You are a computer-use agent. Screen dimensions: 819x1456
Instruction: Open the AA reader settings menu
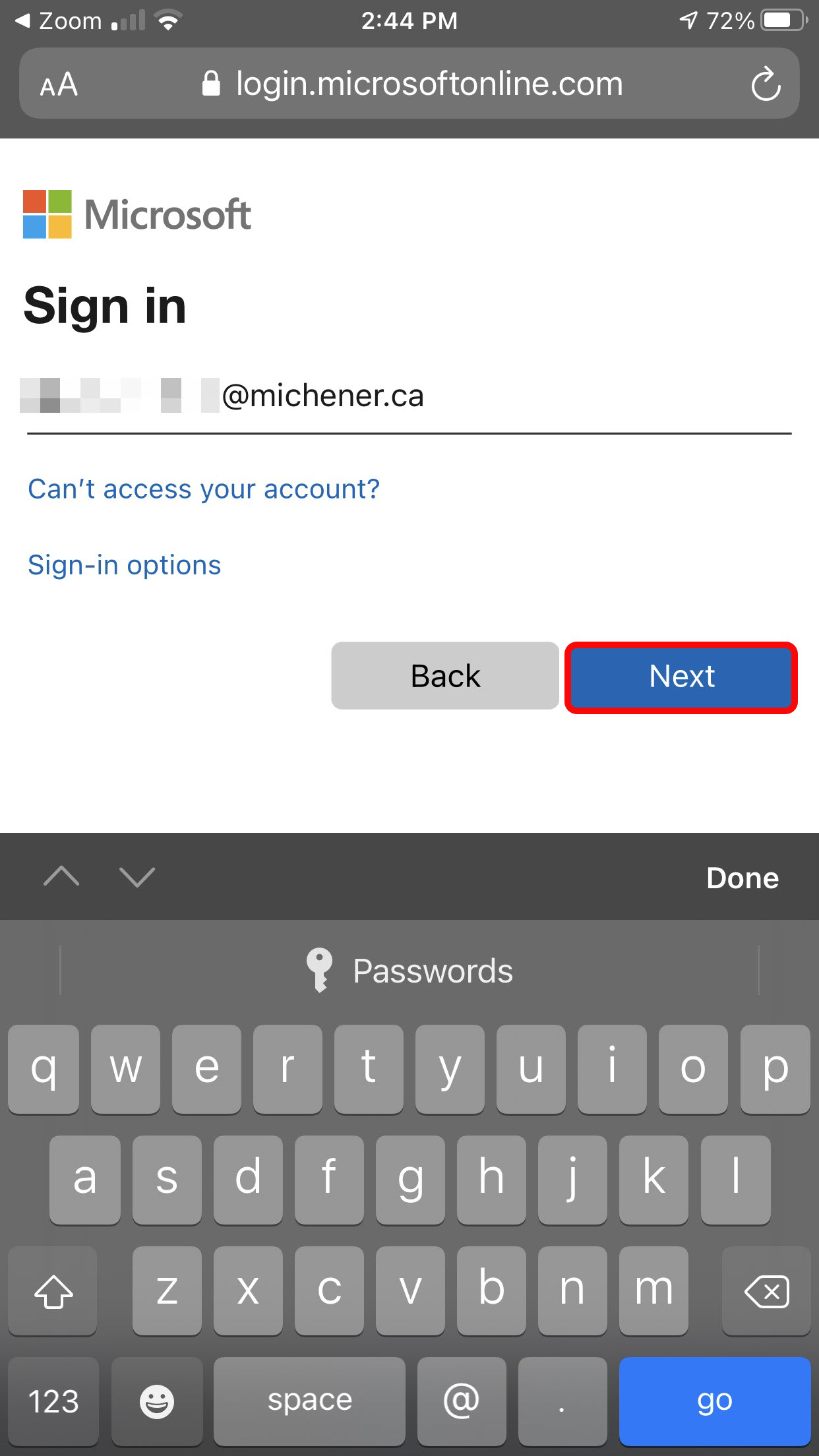tap(59, 85)
